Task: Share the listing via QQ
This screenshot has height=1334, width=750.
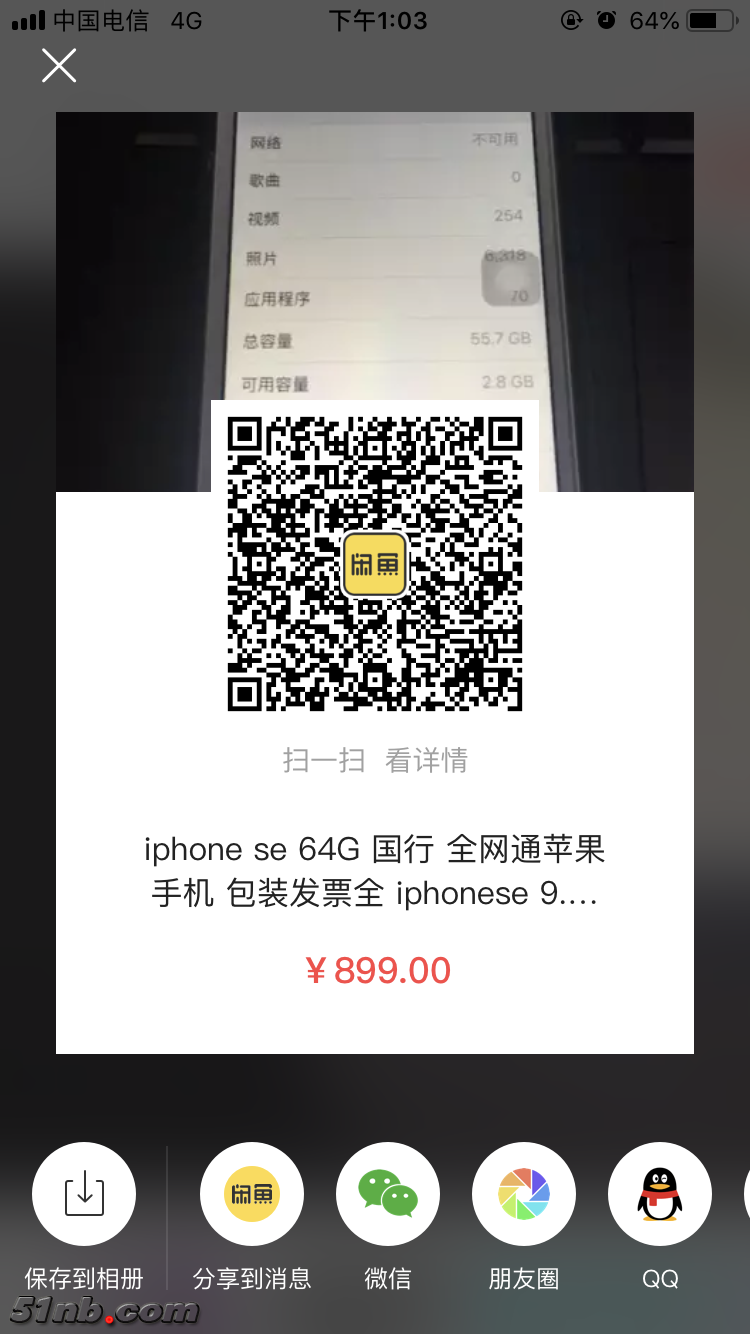Action: pyautogui.click(x=660, y=1194)
